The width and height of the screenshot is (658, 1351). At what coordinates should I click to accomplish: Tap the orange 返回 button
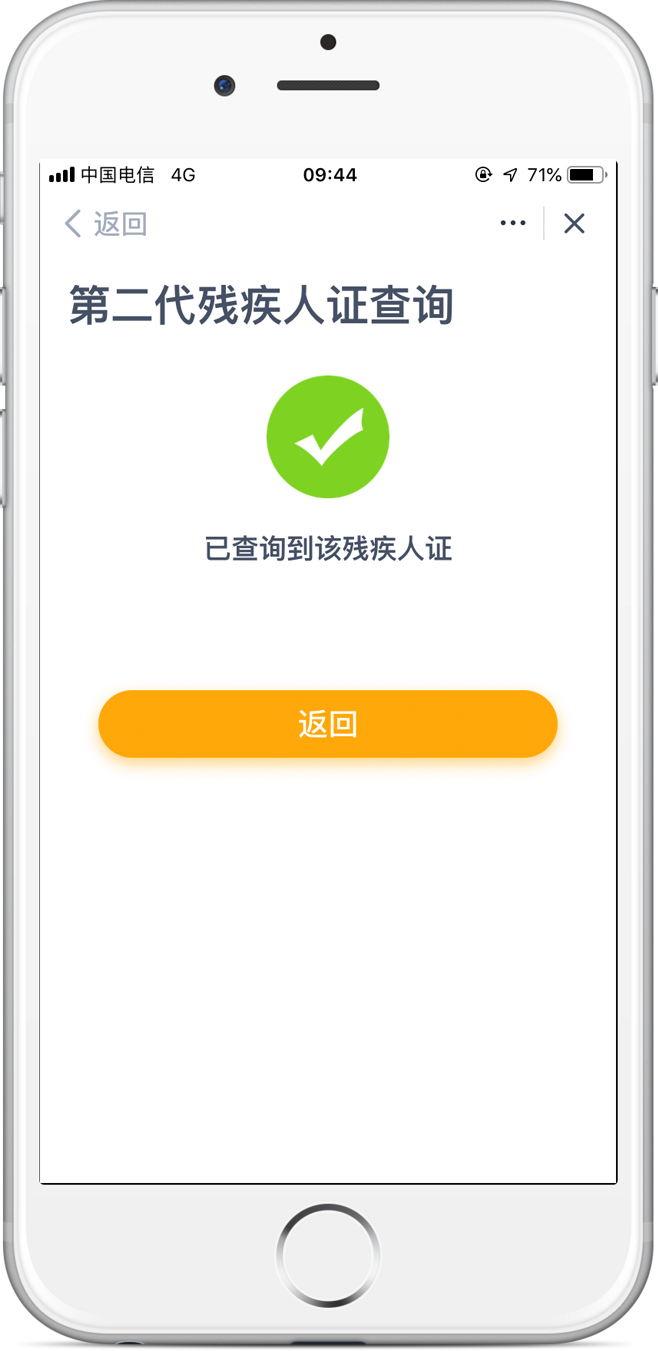coord(328,723)
